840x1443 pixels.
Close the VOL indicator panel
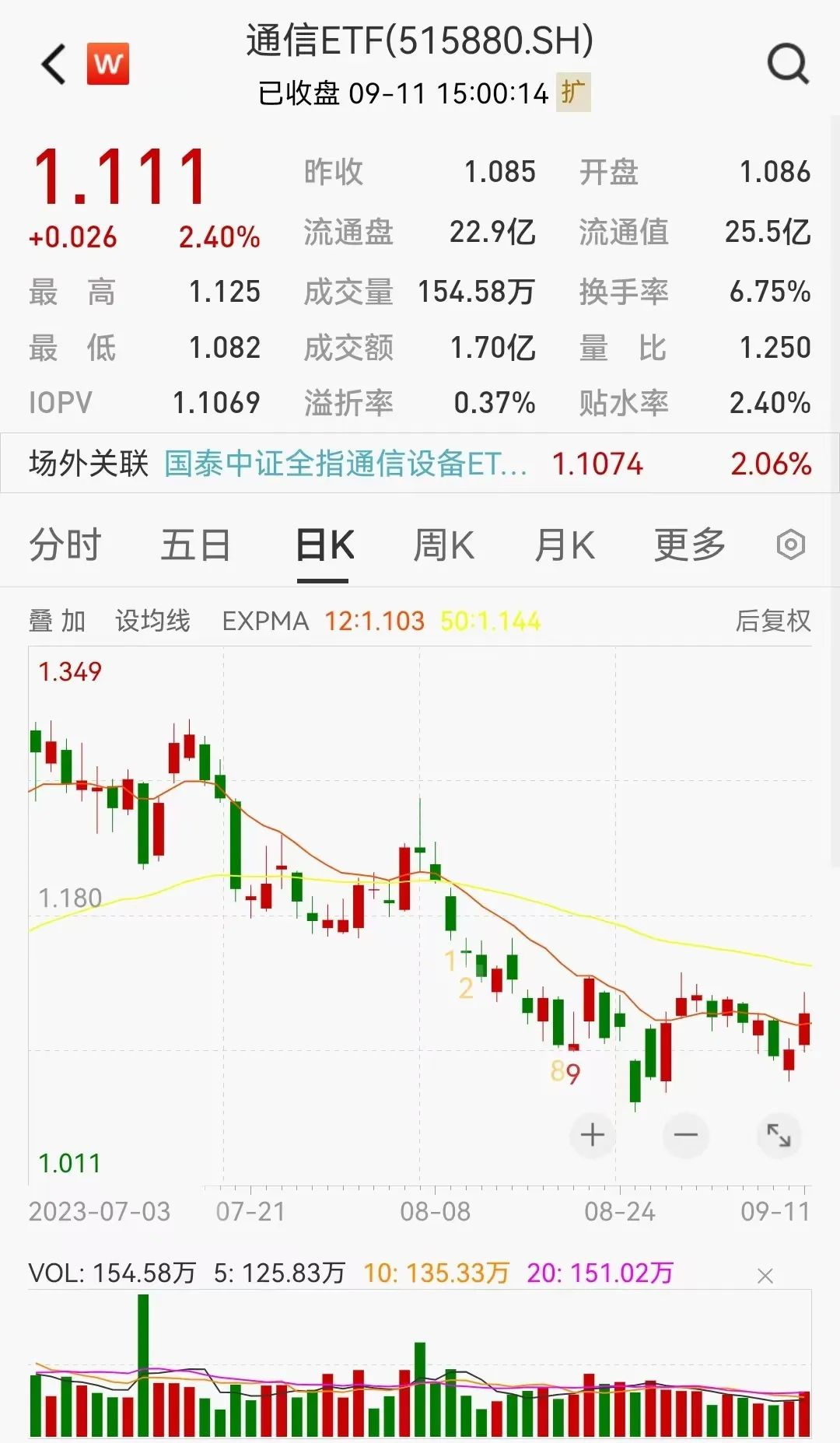click(765, 1276)
